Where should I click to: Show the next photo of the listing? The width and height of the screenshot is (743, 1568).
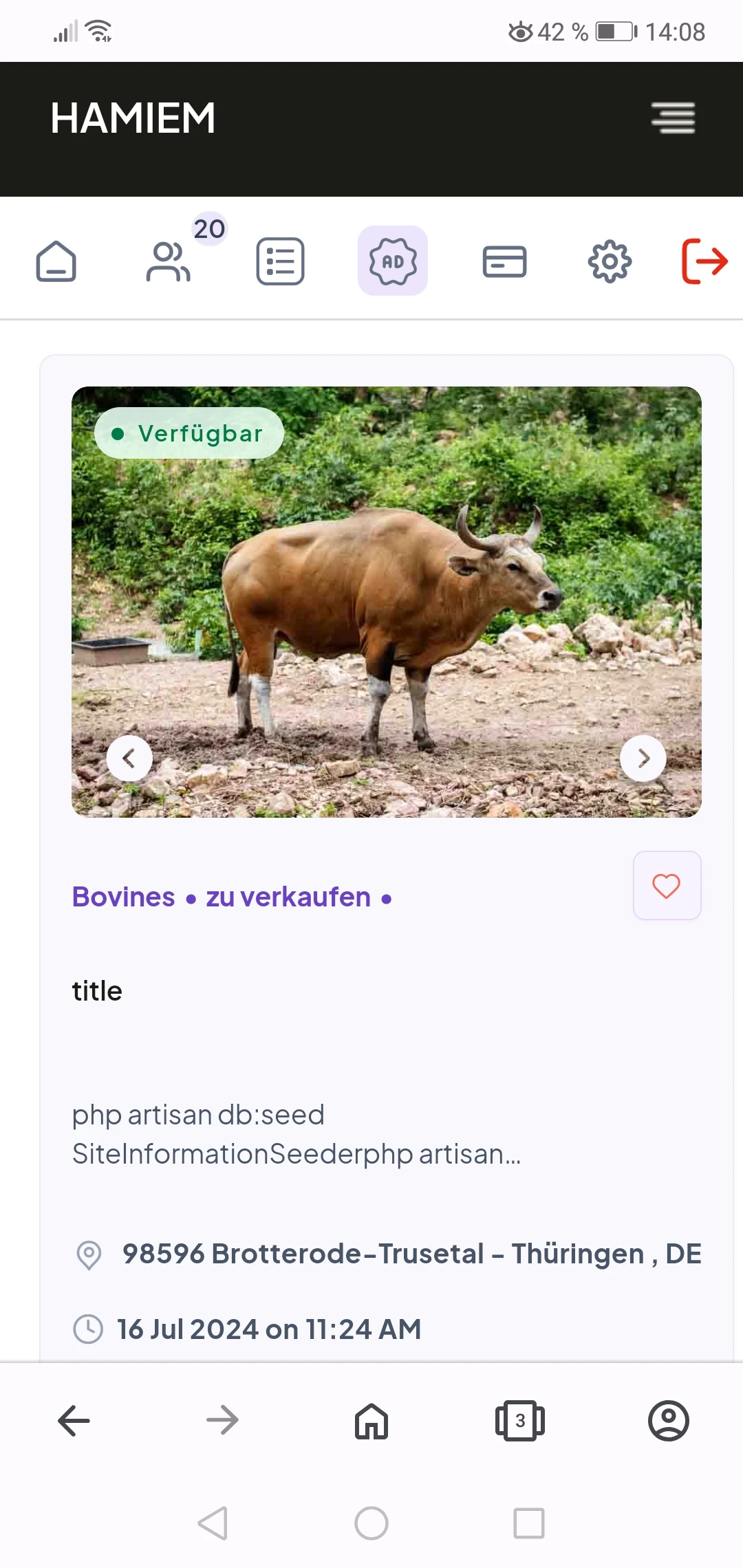pos(643,758)
